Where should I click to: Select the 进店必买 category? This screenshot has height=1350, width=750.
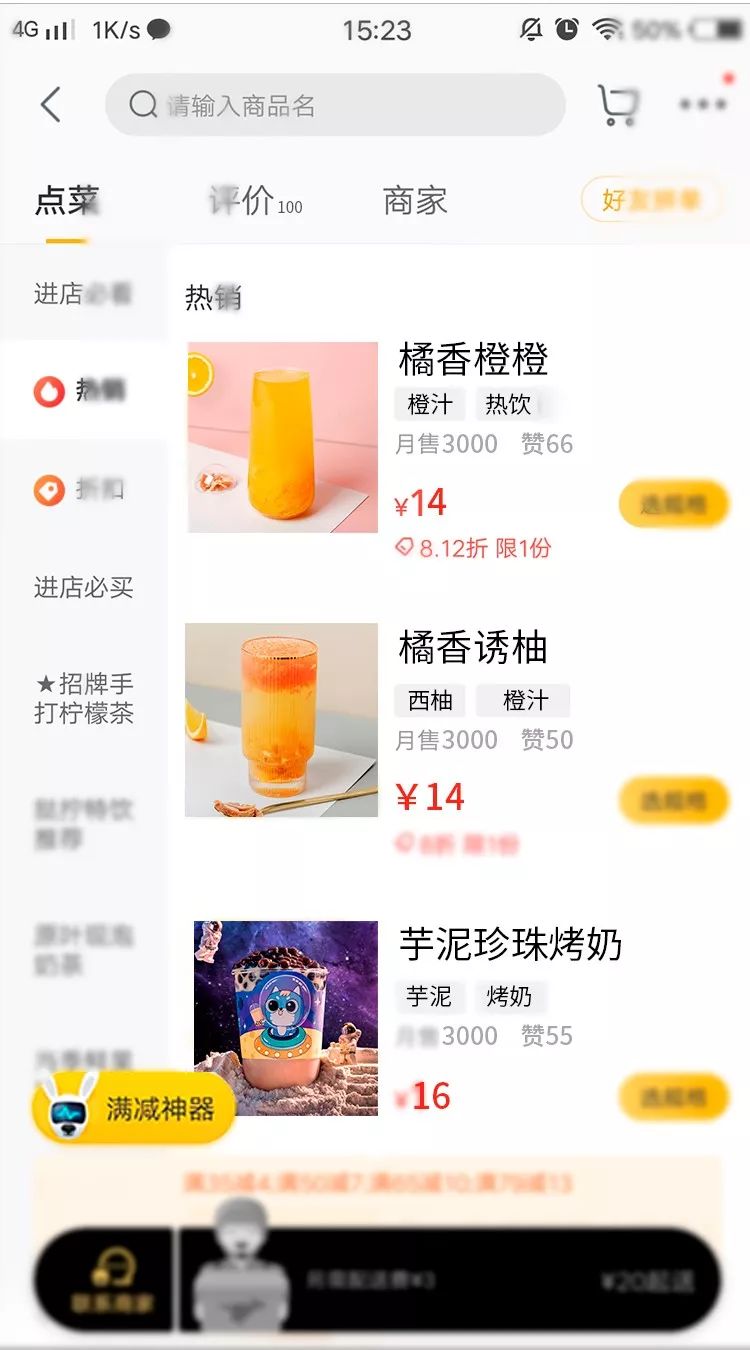pos(84,587)
